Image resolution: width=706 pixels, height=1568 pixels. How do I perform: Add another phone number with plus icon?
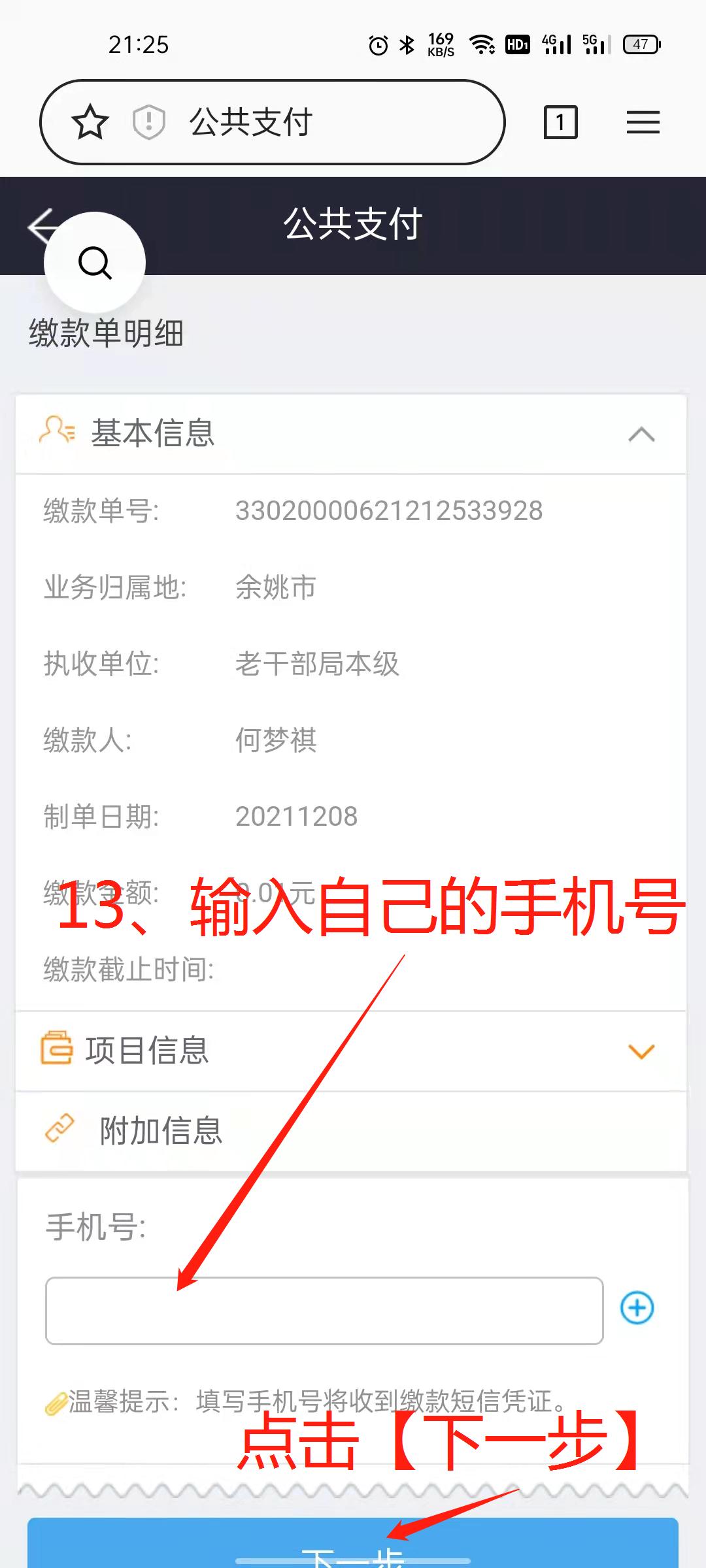pyautogui.click(x=637, y=1308)
